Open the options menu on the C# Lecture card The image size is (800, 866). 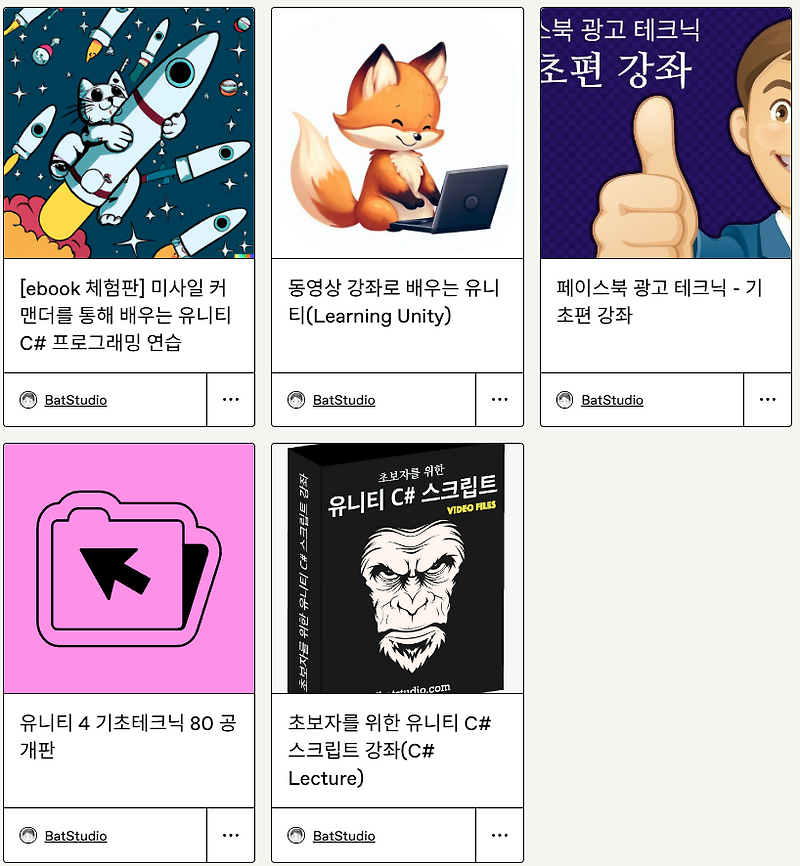pos(499,834)
